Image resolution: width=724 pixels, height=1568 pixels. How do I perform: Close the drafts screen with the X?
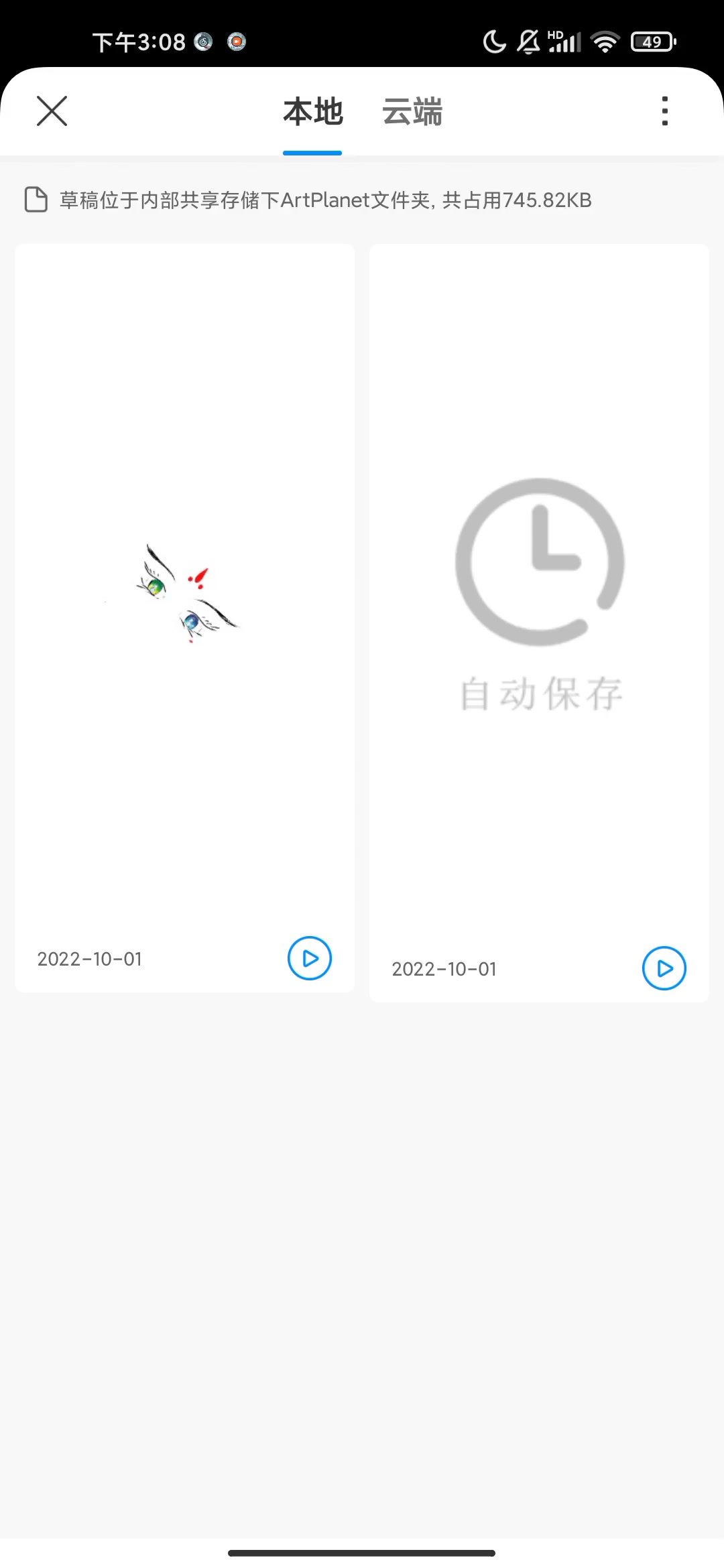(x=52, y=111)
